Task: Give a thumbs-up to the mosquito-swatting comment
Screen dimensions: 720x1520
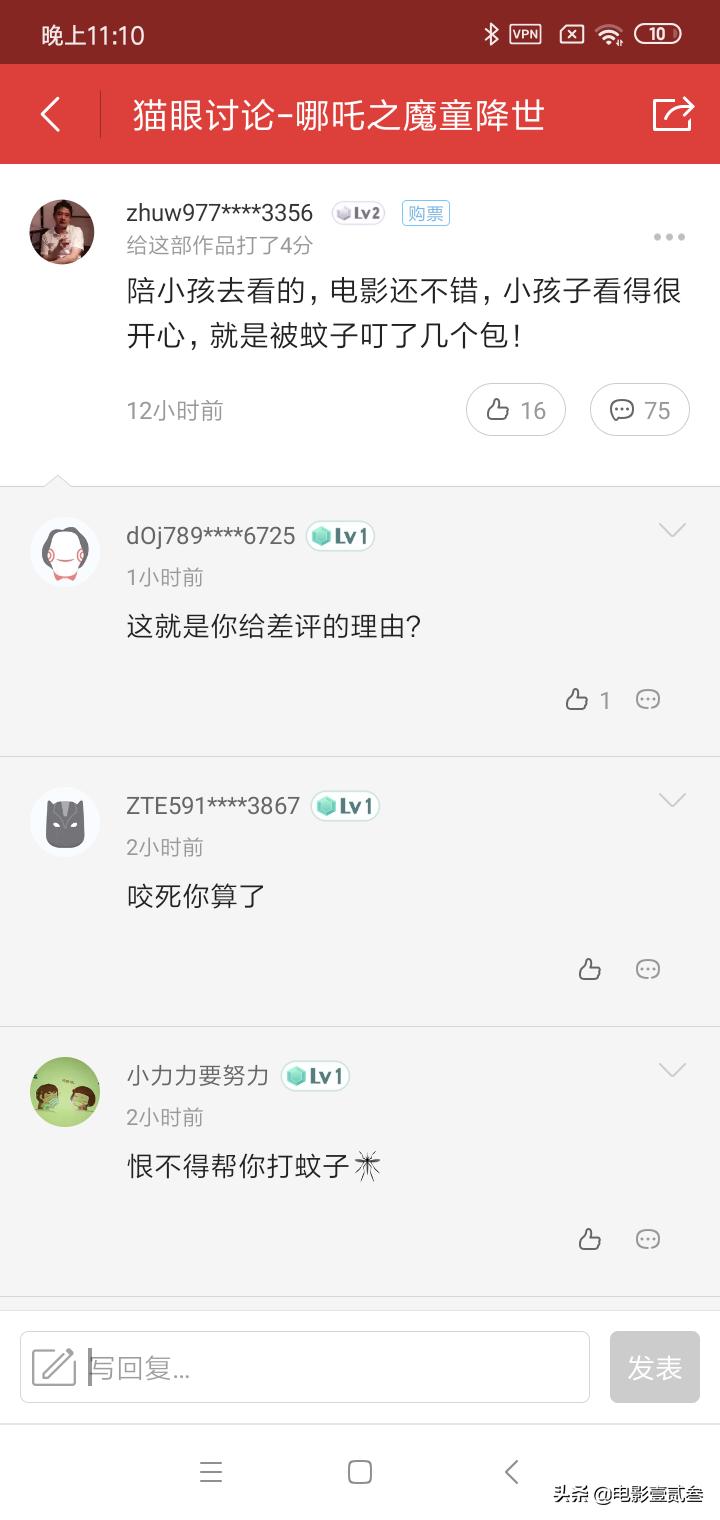Action: click(589, 1239)
